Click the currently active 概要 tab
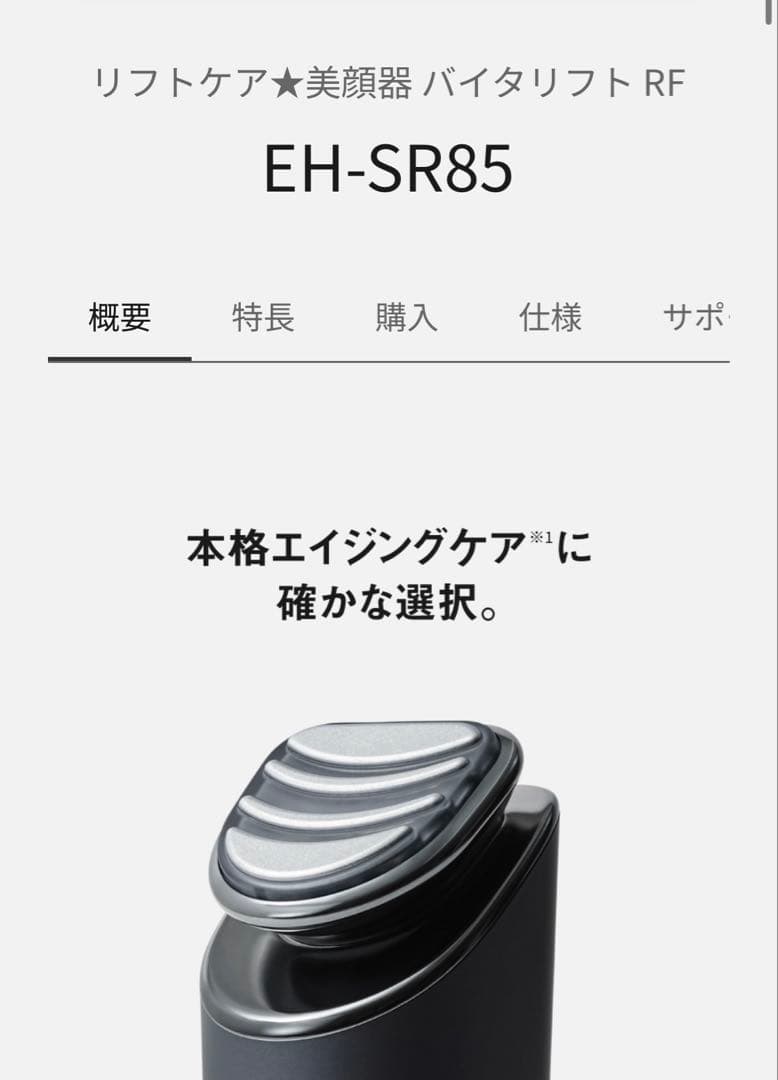Image resolution: width=778 pixels, height=1080 pixels. click(x=119, y=317)
